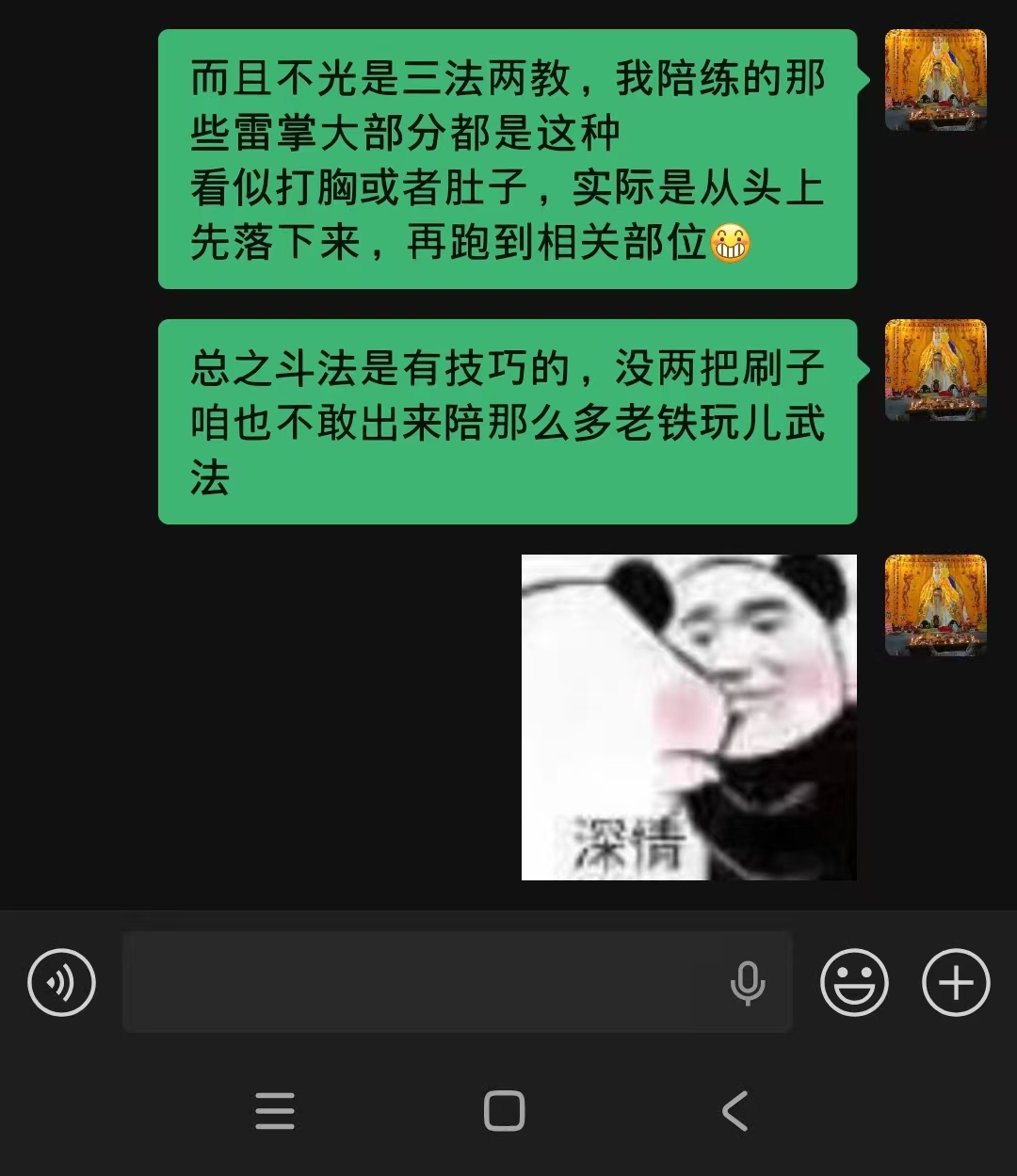Return to the home screen

tap(505, 1111)
